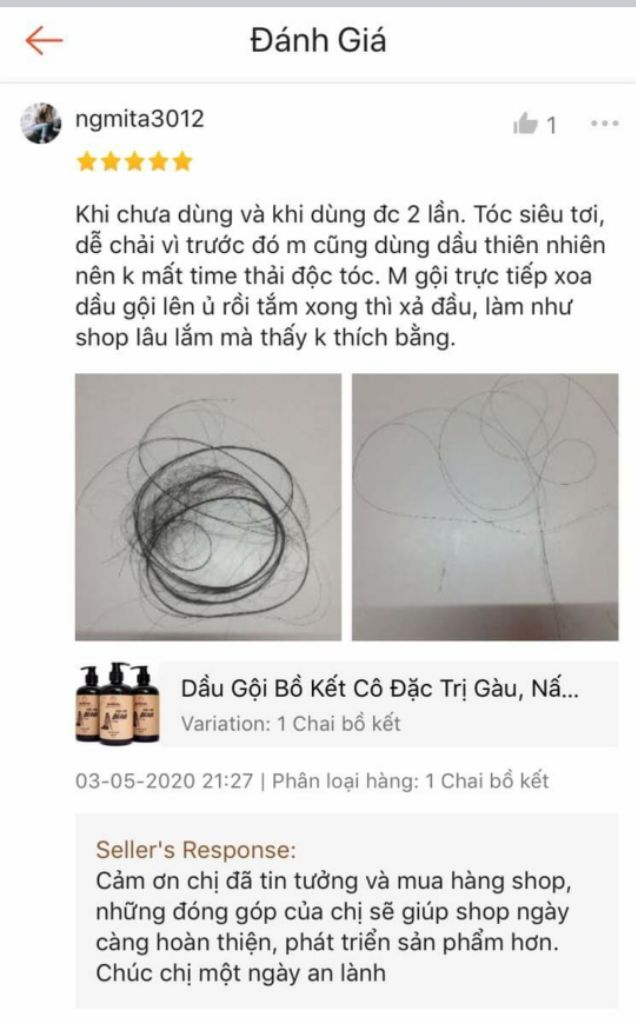Image resolution: width=636 pixels, height=1024 pixels.
Task: Like the review by ngmita3012
Action: (x=525, y=124)
